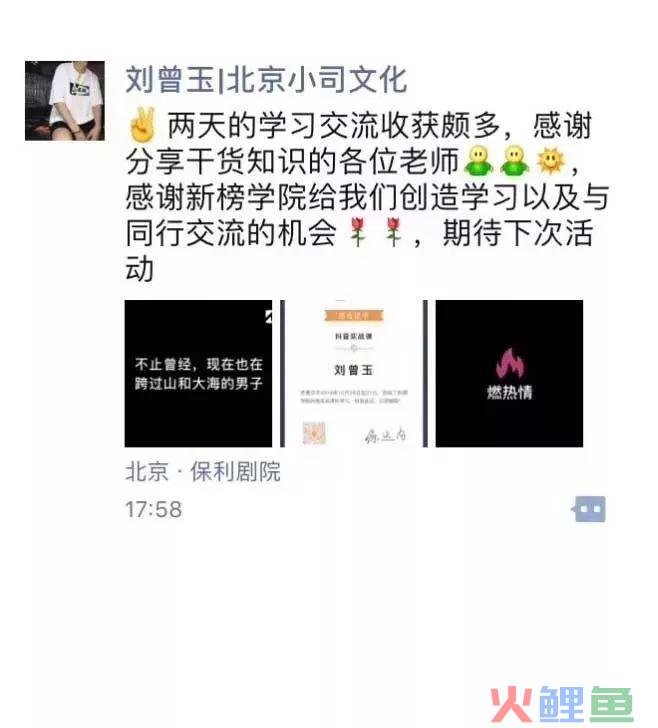This screenshot has height=728, width=658.
Task: Open the poster name 刘曾玉|北京小司文化
Action: [x=266, y=79]
